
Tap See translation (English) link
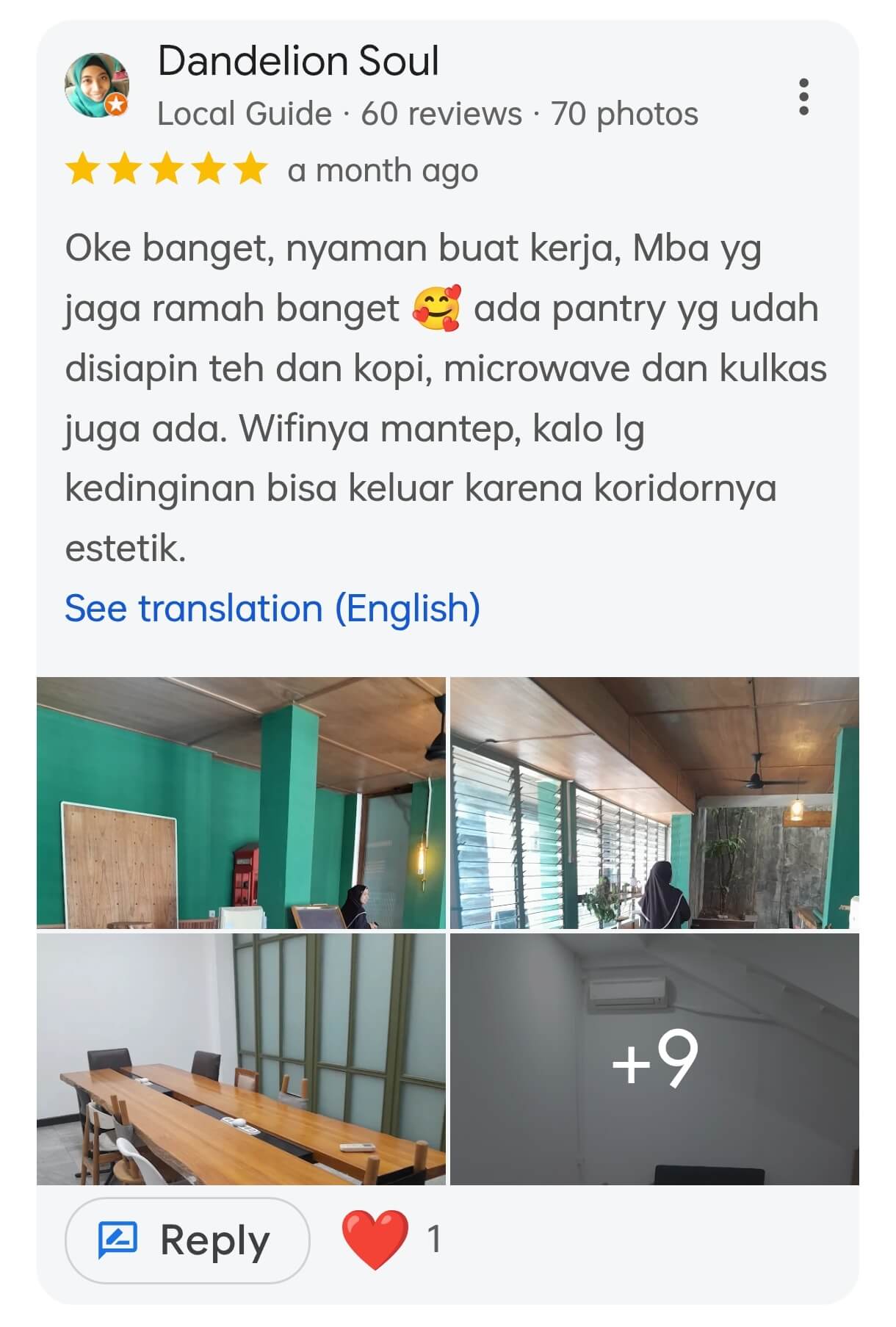(272, 608)
